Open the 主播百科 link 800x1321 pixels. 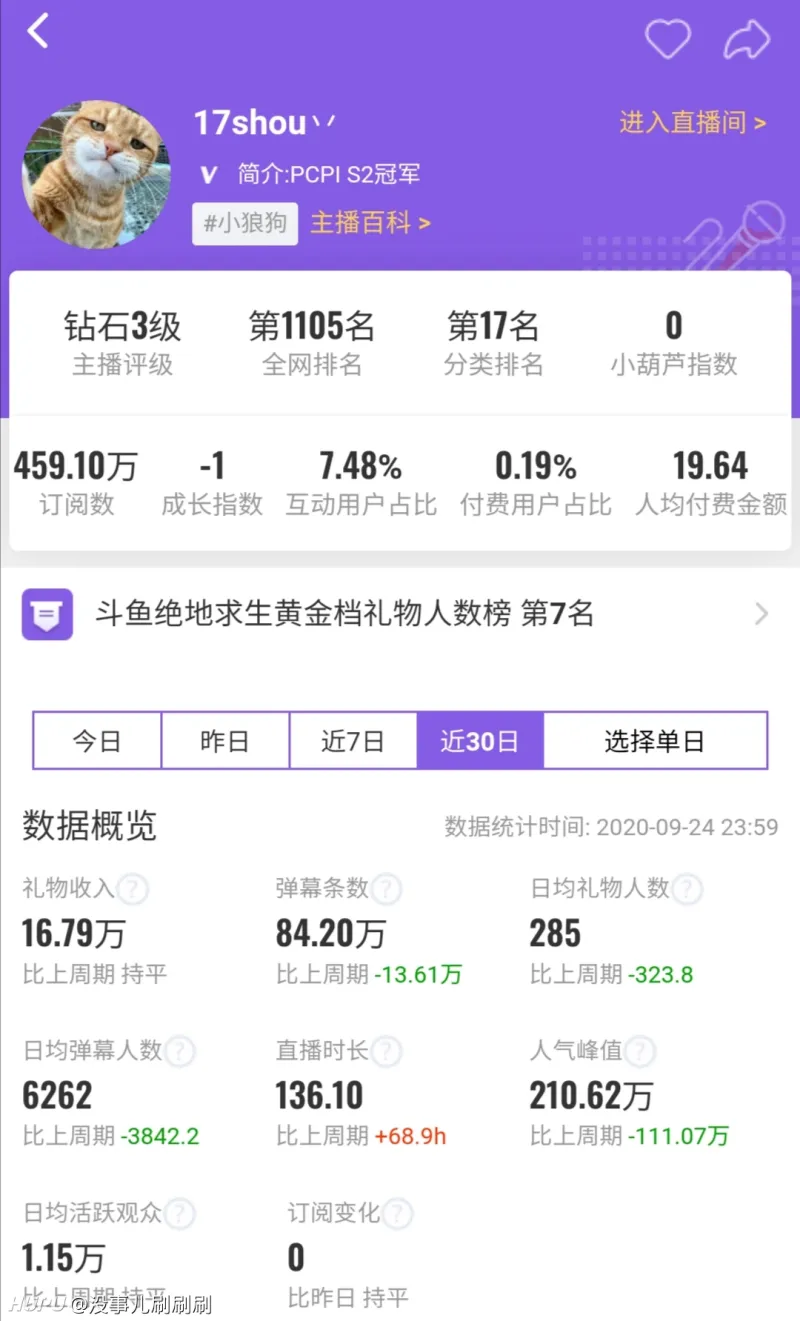click(370, 222)
